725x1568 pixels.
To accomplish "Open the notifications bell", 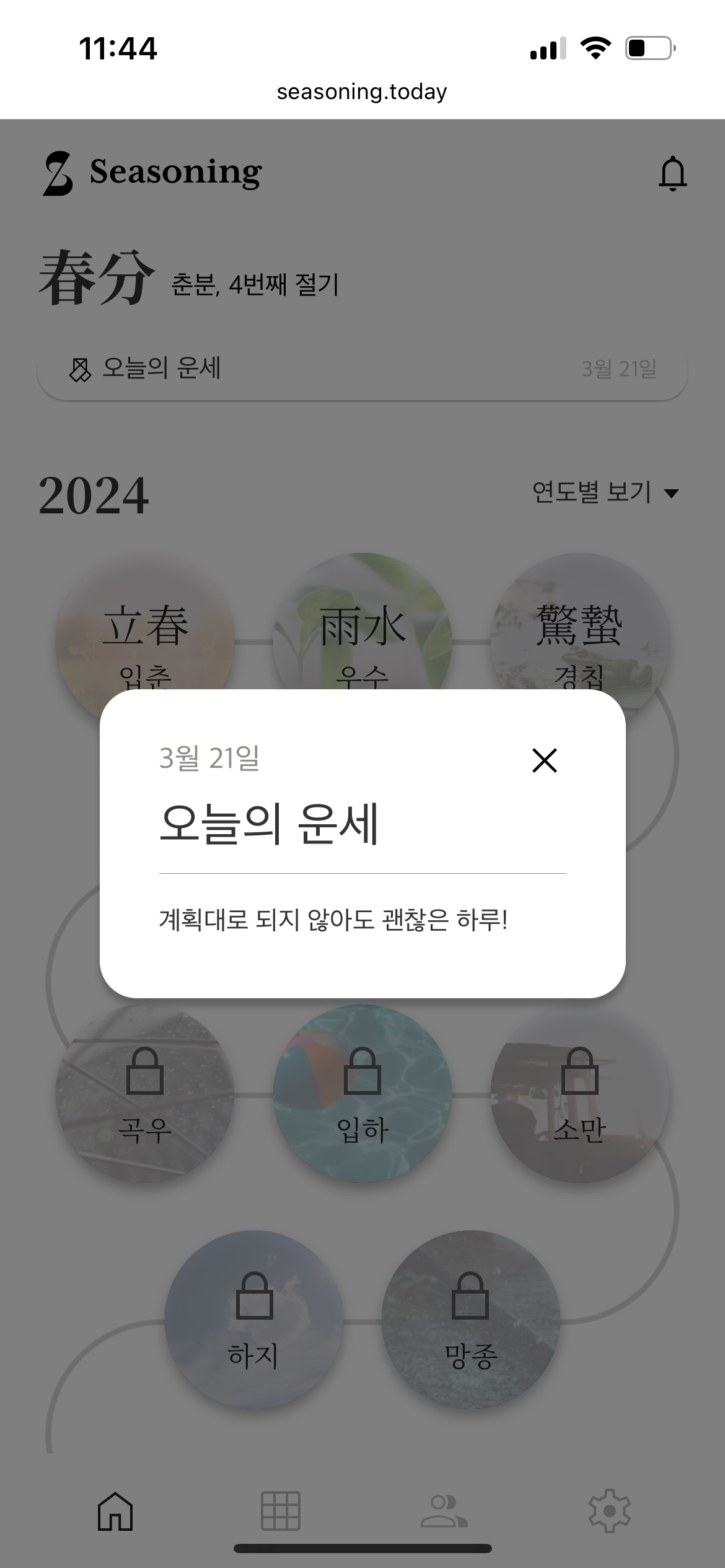I will point(672,173).
